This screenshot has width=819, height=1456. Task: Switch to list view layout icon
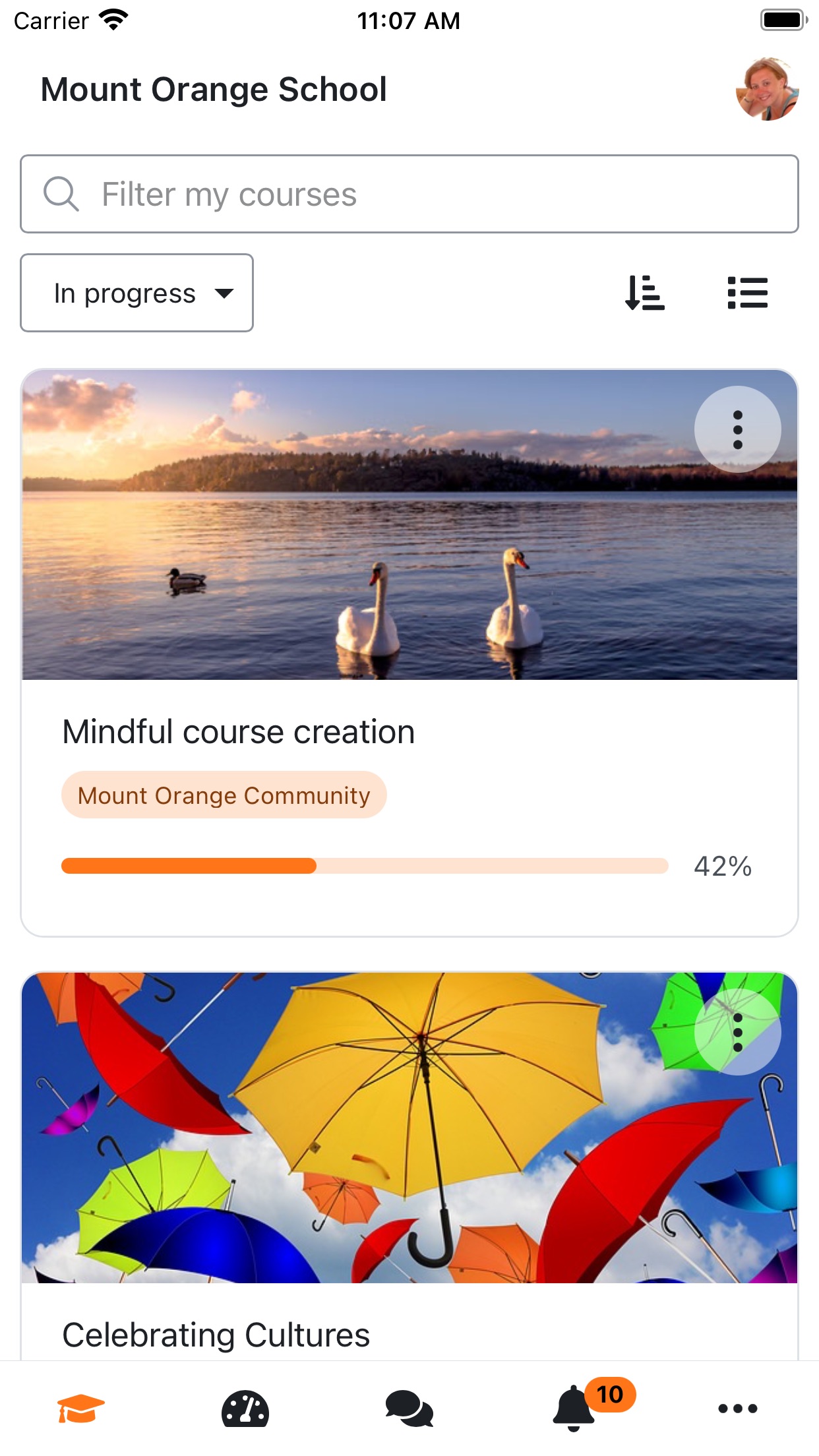748,293
